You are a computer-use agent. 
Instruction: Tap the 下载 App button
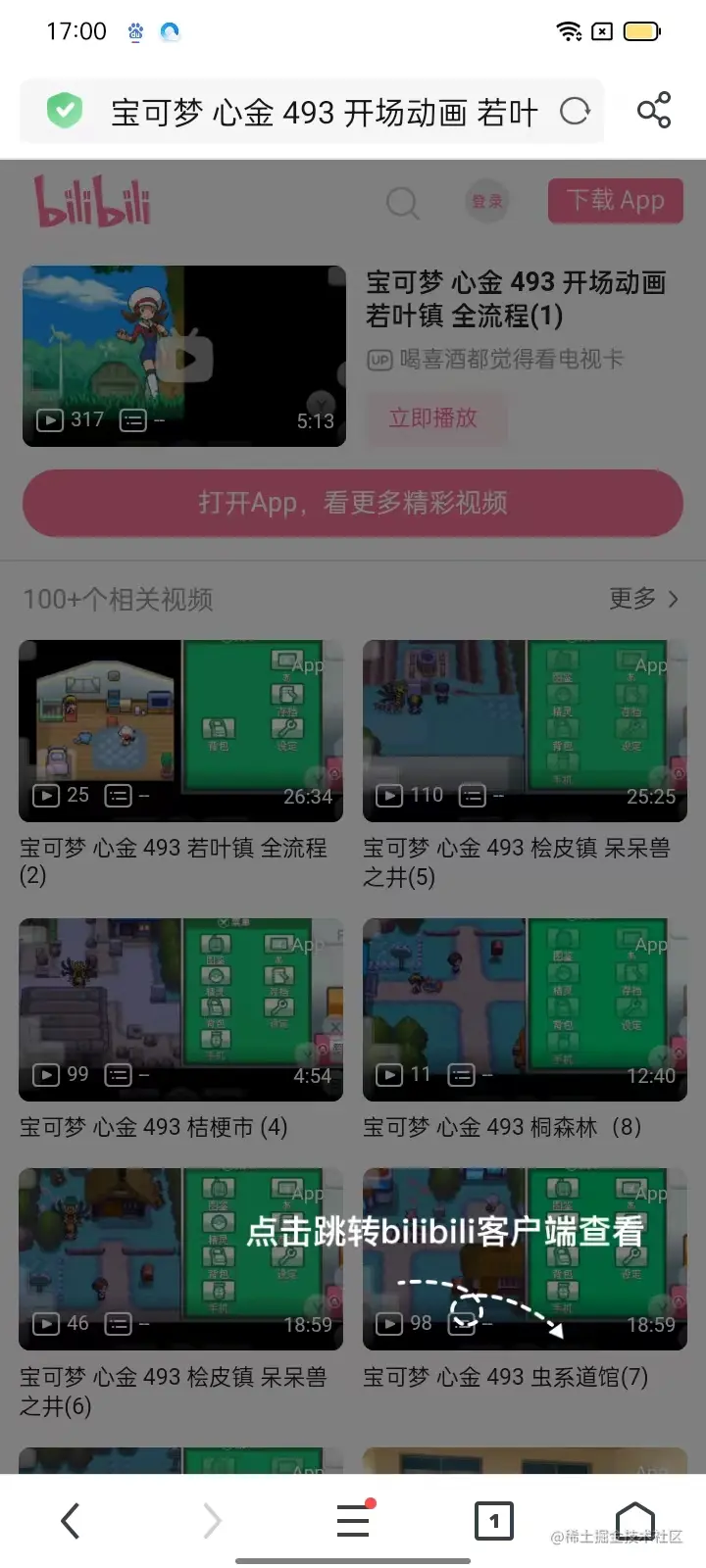615,201
